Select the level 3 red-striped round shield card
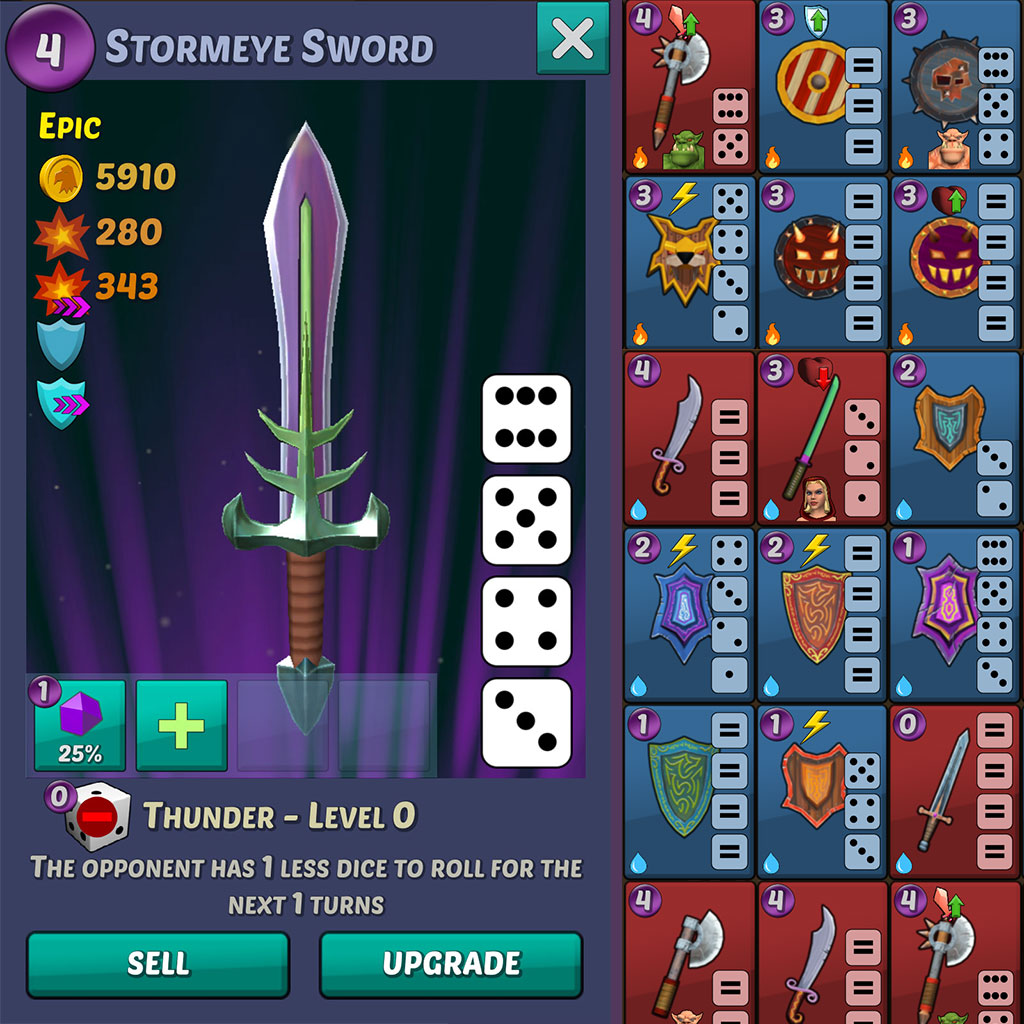1024x1024 pixels. coord(822,87)
